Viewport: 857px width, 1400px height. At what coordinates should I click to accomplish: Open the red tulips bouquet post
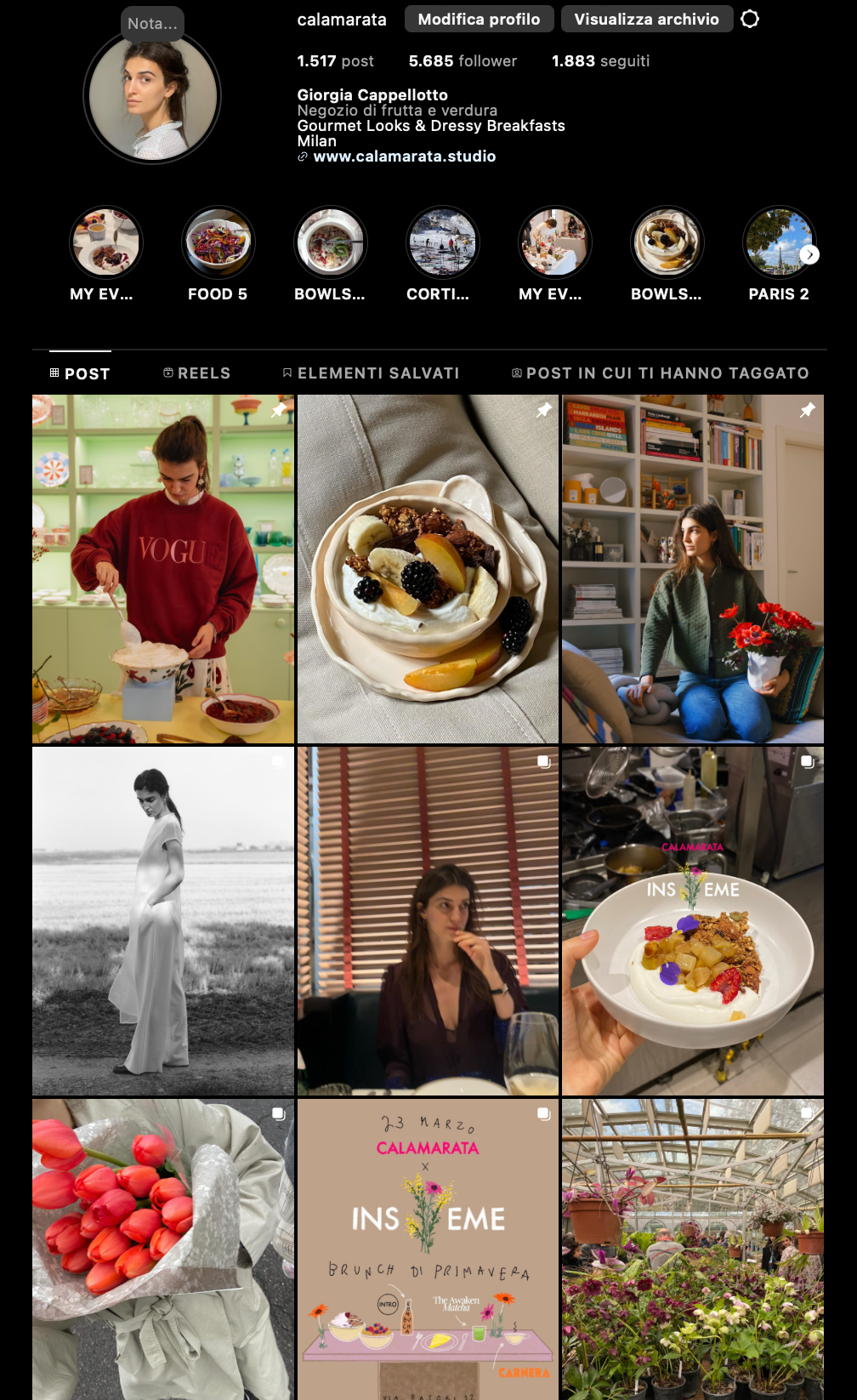pos(162,1249)
